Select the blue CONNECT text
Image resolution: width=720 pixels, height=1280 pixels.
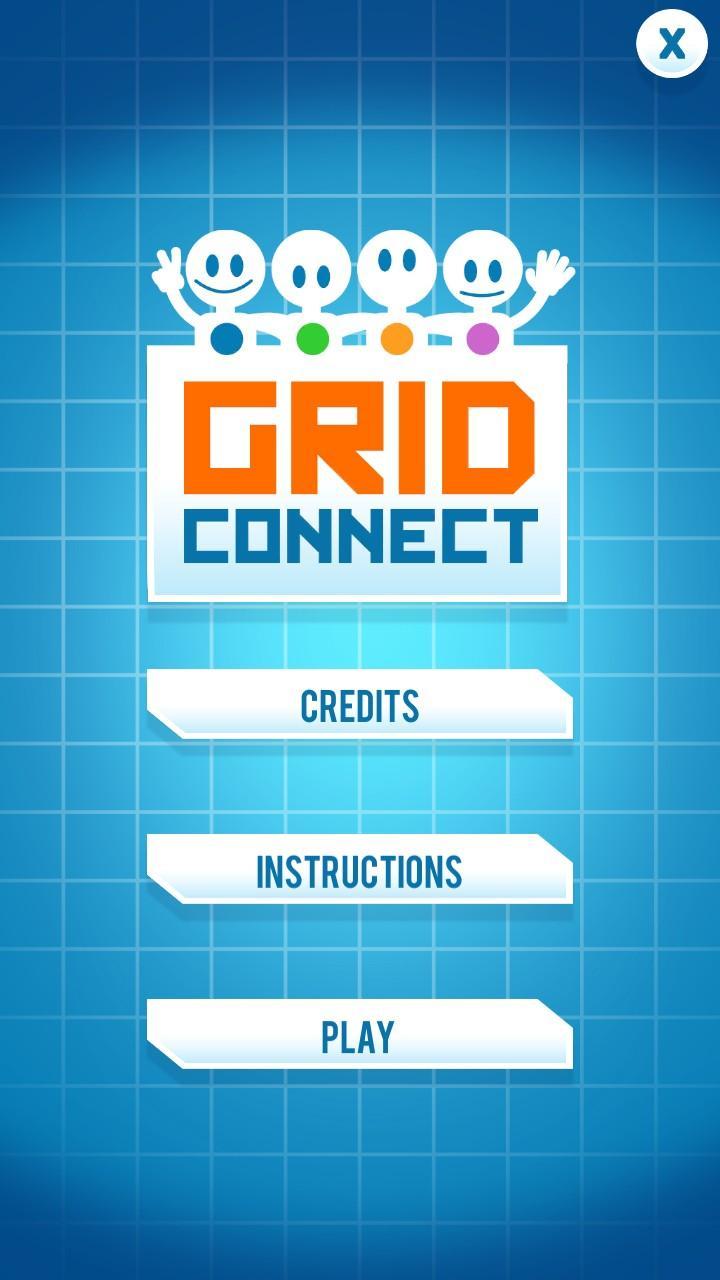coord(360,533)
